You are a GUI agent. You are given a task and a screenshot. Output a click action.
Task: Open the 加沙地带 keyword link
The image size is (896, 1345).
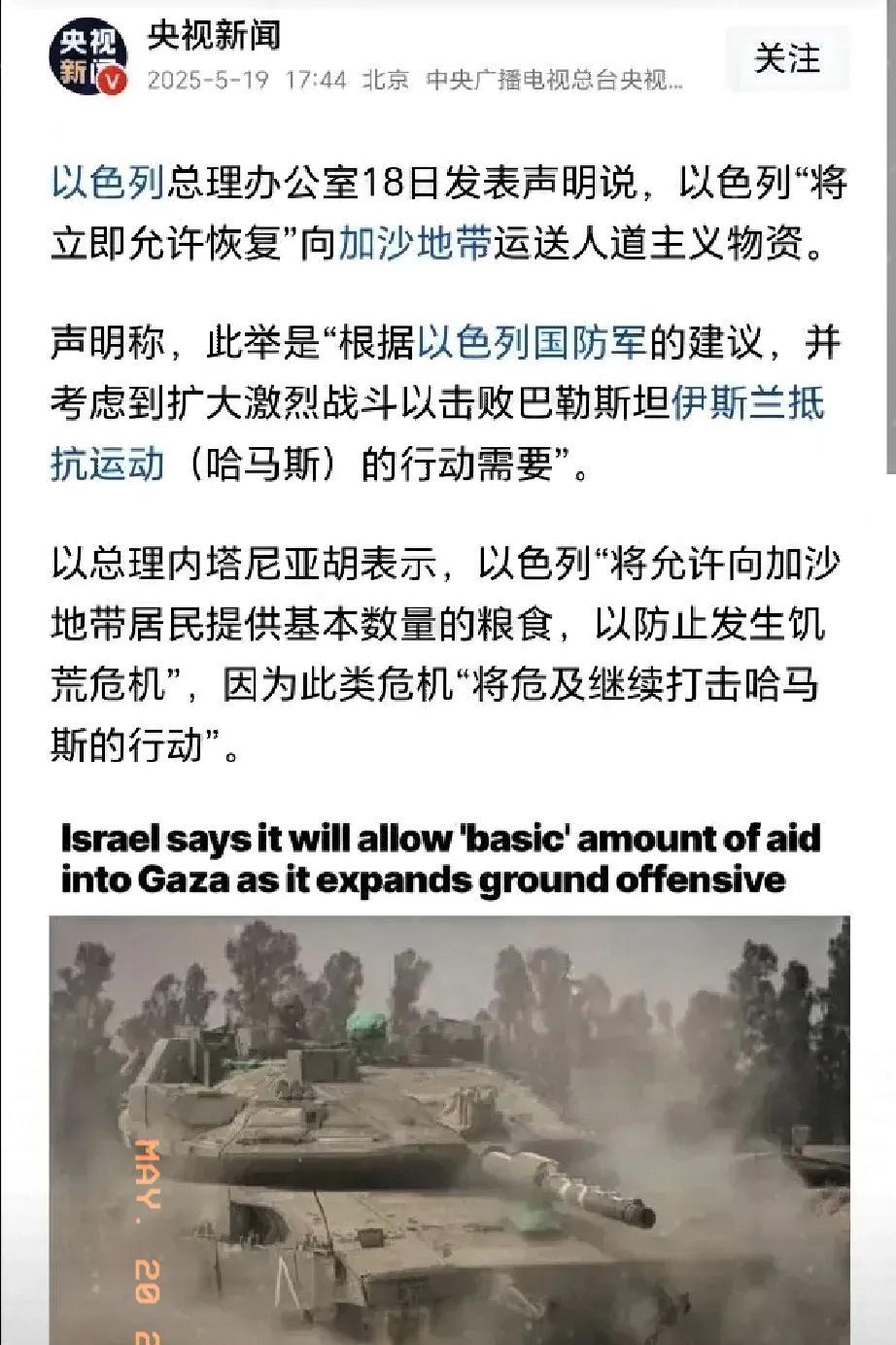pyautogui.click(x=414, y=245)
